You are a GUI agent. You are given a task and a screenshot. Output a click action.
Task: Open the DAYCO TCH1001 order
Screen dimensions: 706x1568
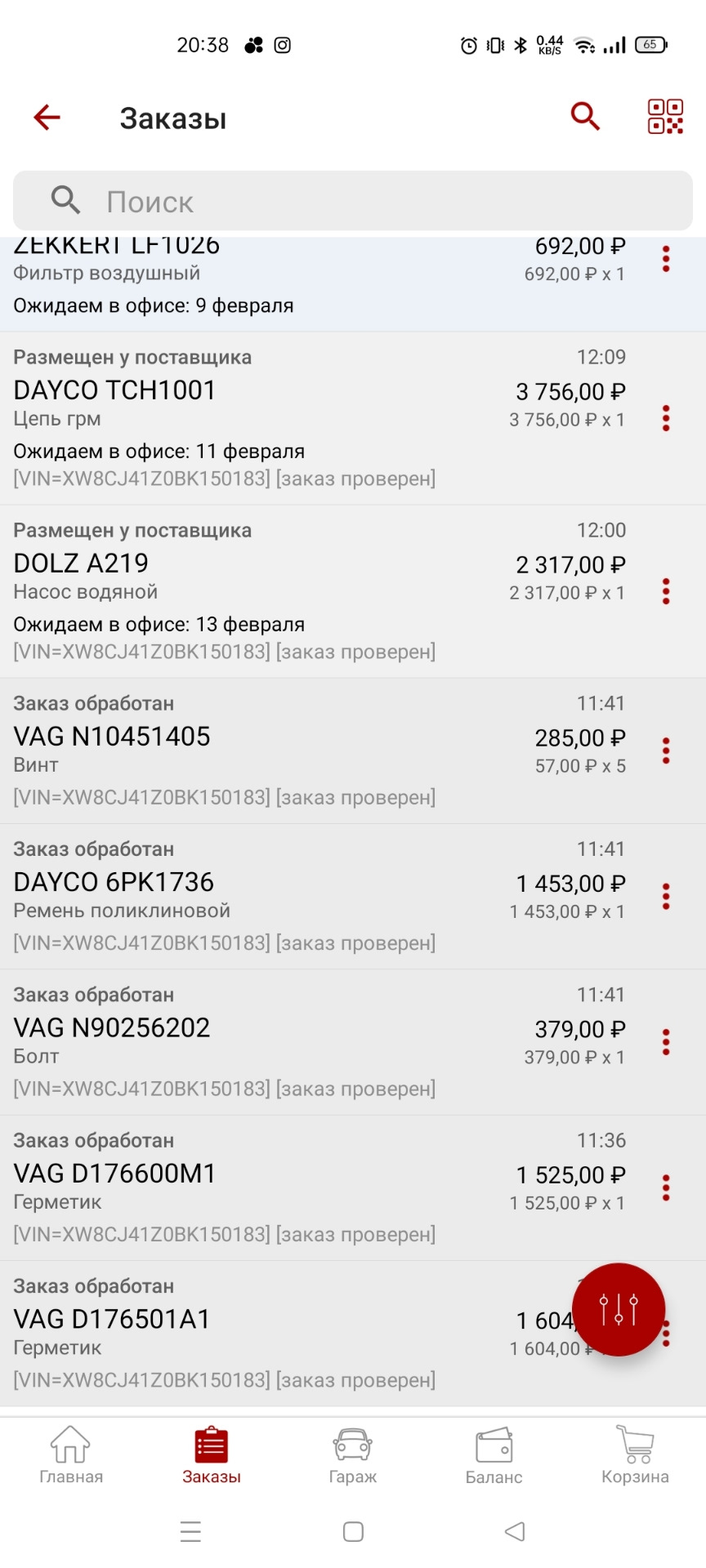point(245,417)
